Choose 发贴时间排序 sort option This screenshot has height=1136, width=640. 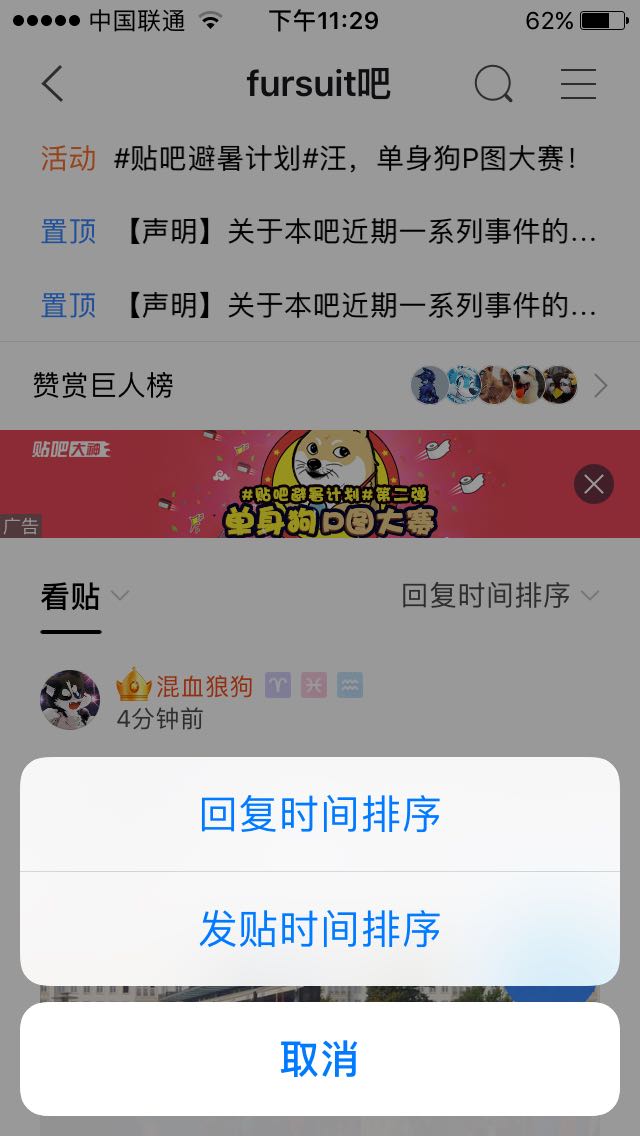pos(320,928)
